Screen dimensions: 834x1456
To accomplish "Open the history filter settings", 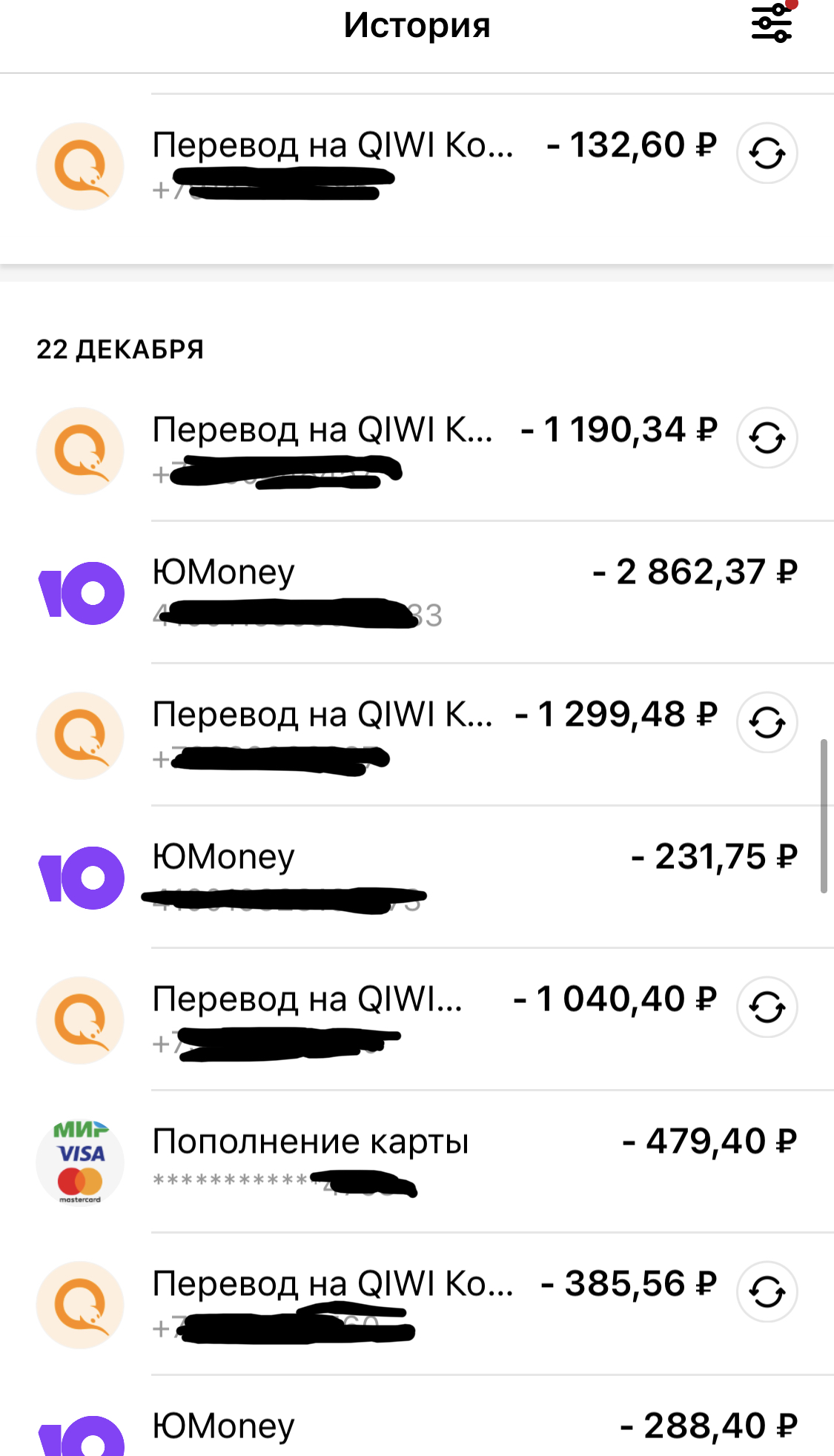I will coord(771,24).
